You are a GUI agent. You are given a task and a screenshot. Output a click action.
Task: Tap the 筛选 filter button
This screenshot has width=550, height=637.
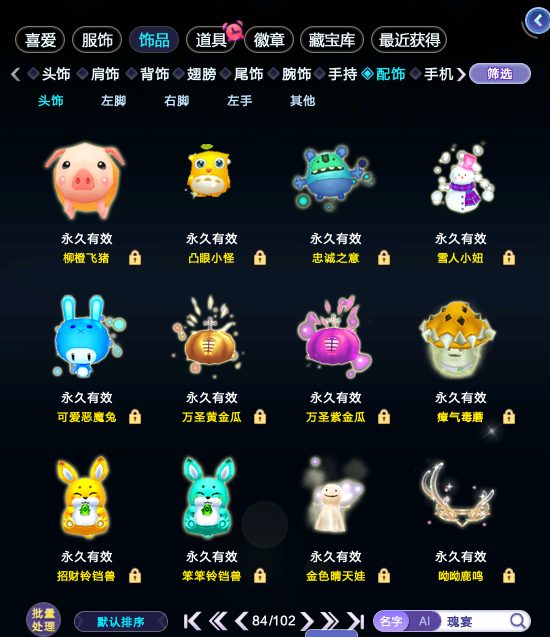click(500, 74)
